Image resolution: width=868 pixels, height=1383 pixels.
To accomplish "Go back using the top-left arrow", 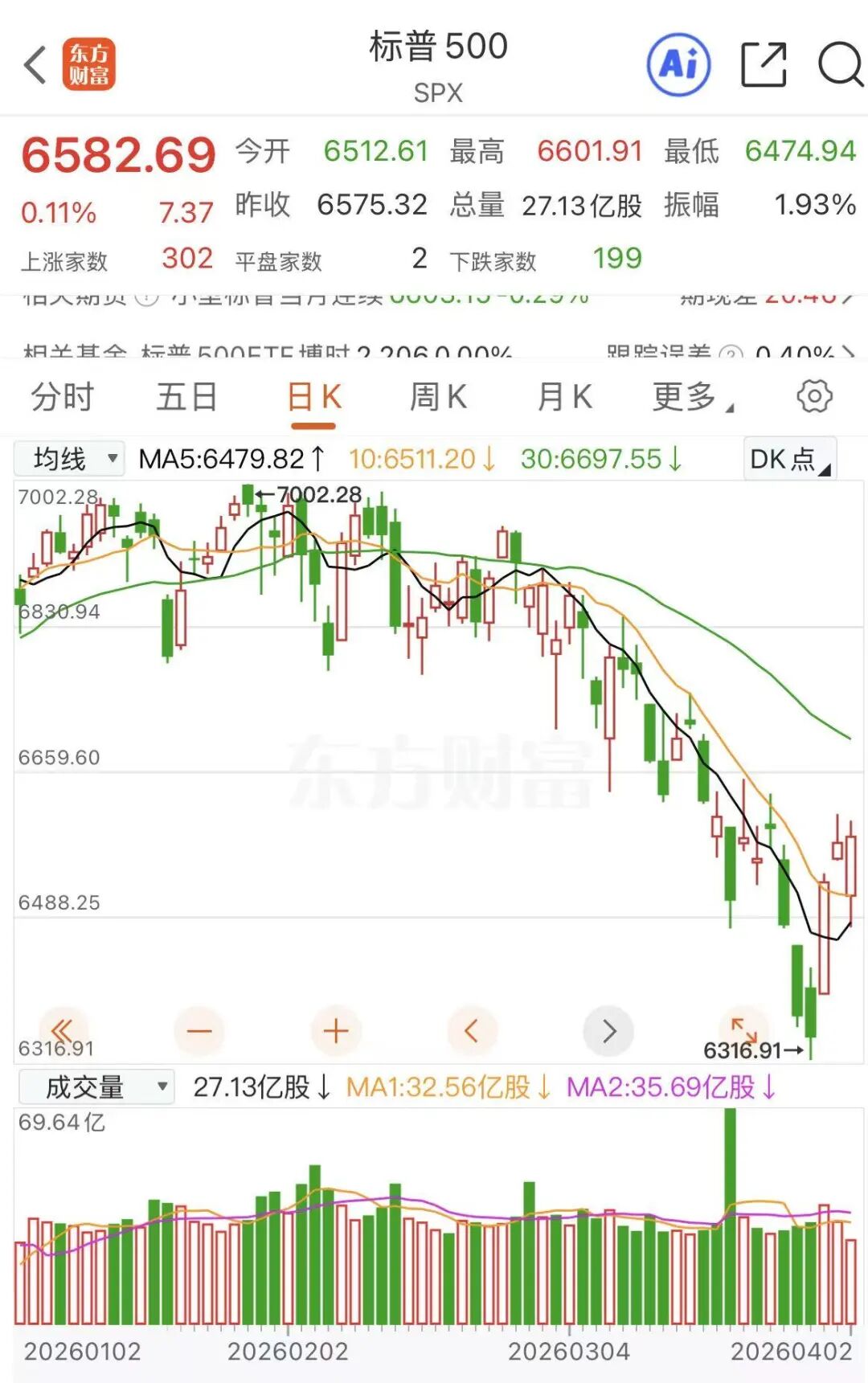I will coord(35,64).
